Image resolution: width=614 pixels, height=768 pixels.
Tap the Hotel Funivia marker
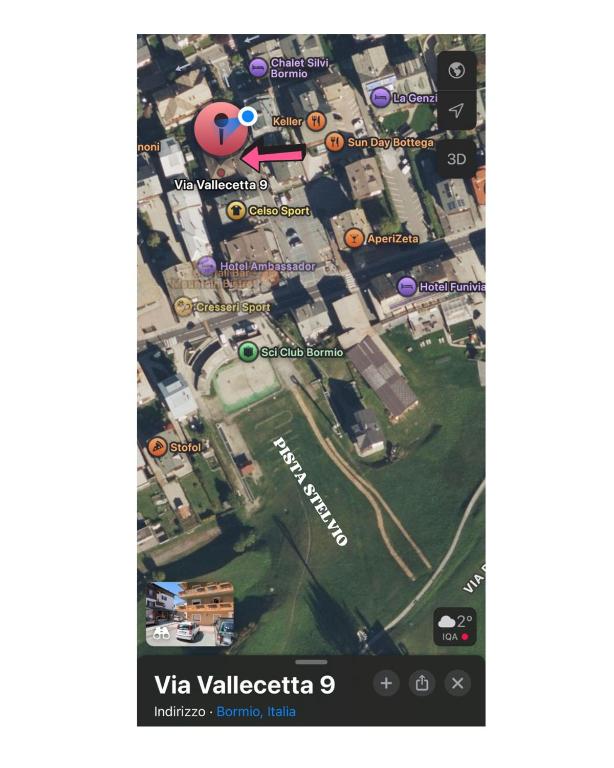407,287
